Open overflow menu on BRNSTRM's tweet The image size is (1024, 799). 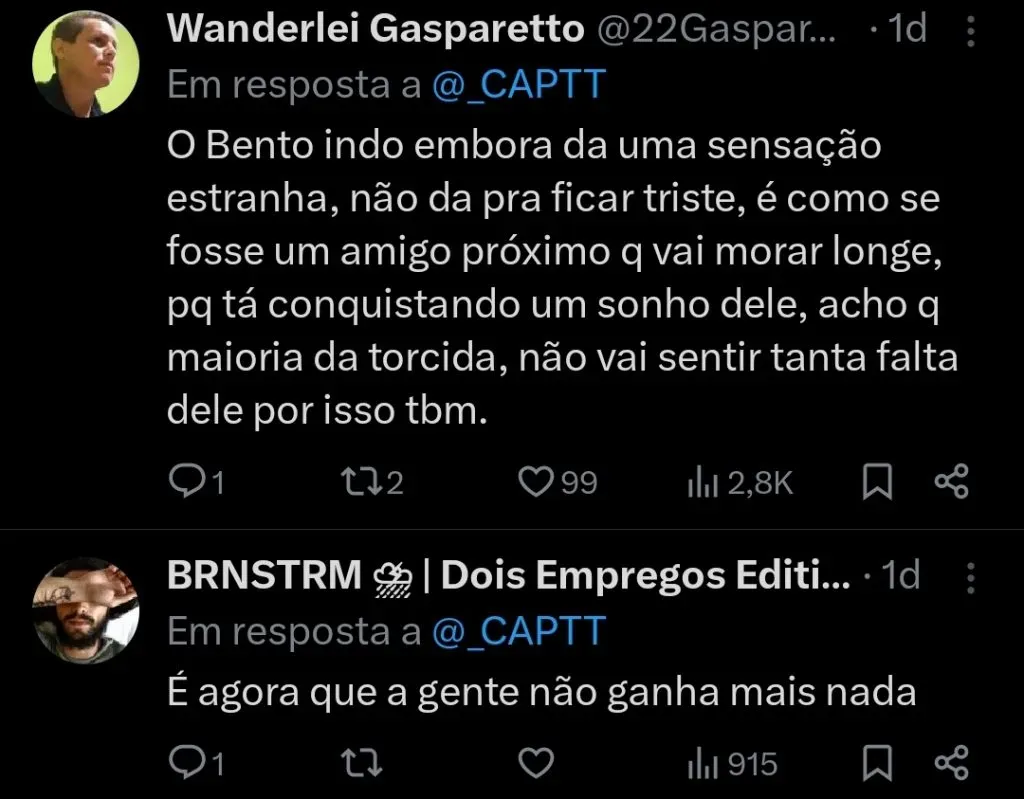970,577
